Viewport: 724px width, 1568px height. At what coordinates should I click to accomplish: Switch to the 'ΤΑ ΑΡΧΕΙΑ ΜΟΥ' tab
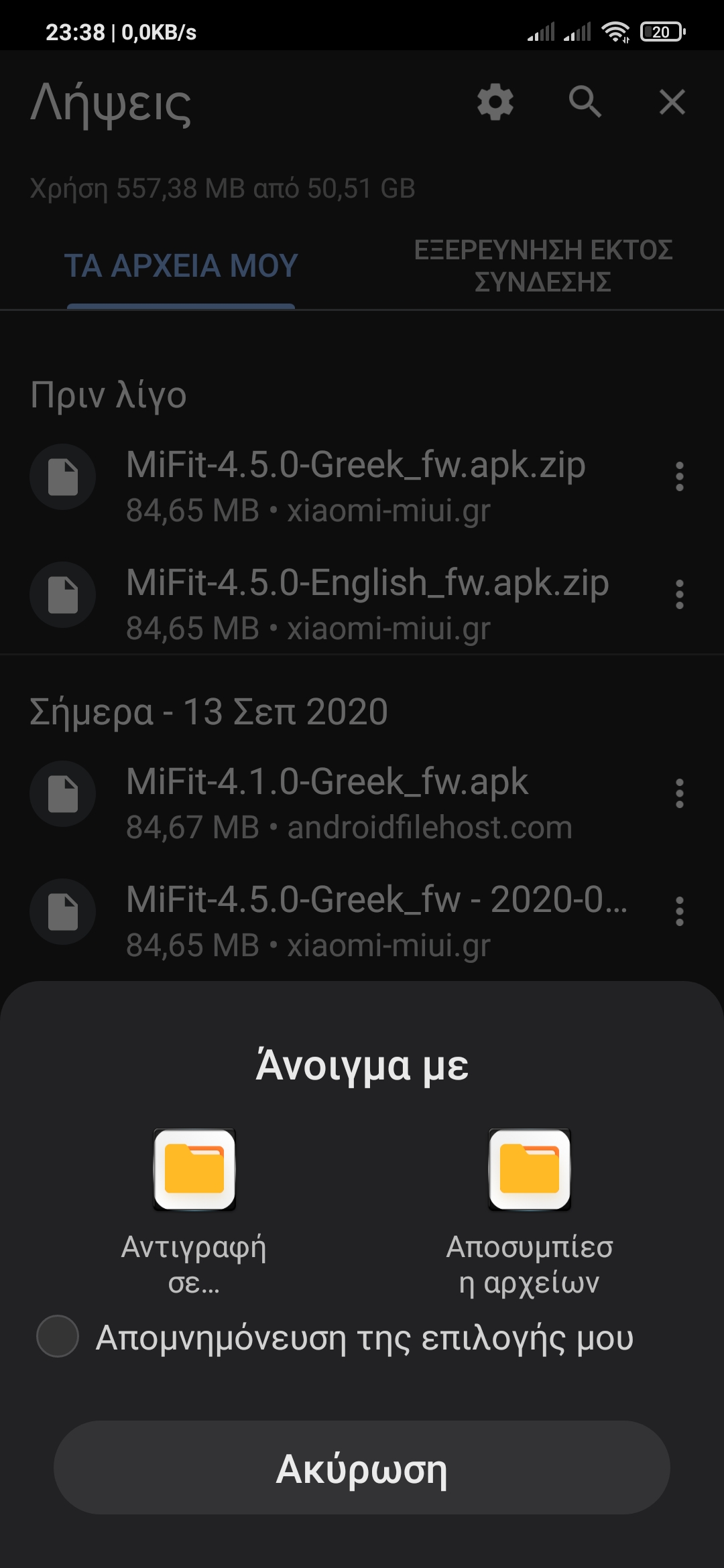[x=181, y=266]
